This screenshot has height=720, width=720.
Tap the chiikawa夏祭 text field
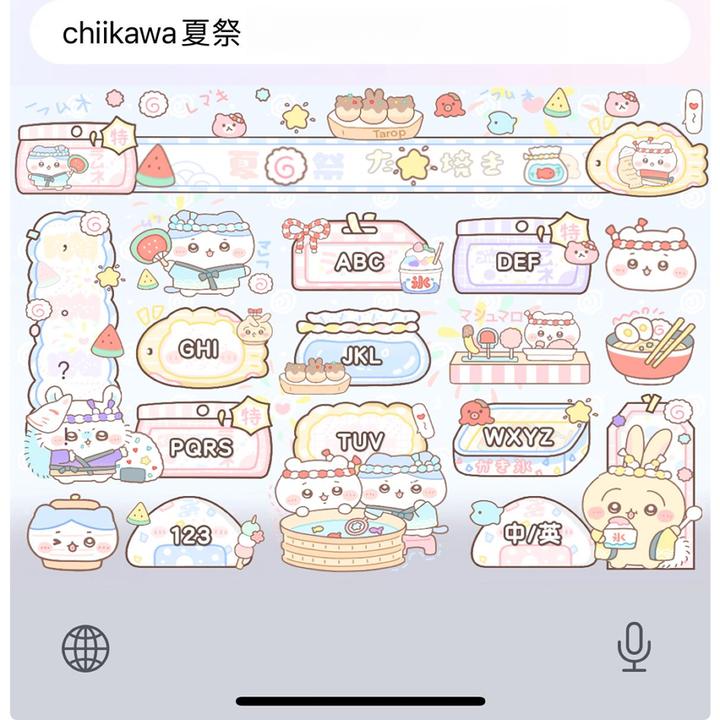point(360,33)
